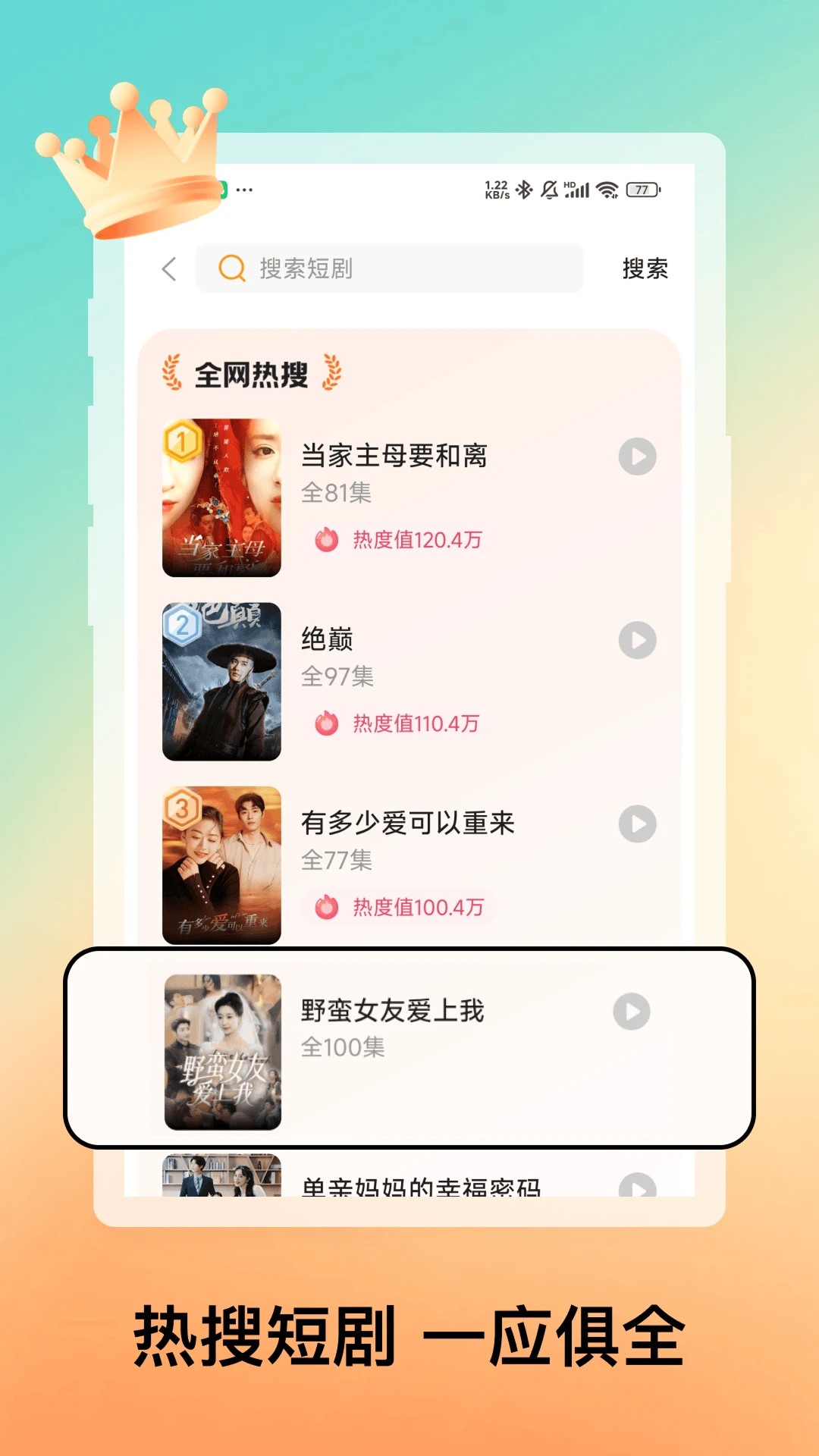The height and width of the screenshot is (1456, 819).
Task: Play the drama 当家主母要和离
Action: [x=639, y=455]
